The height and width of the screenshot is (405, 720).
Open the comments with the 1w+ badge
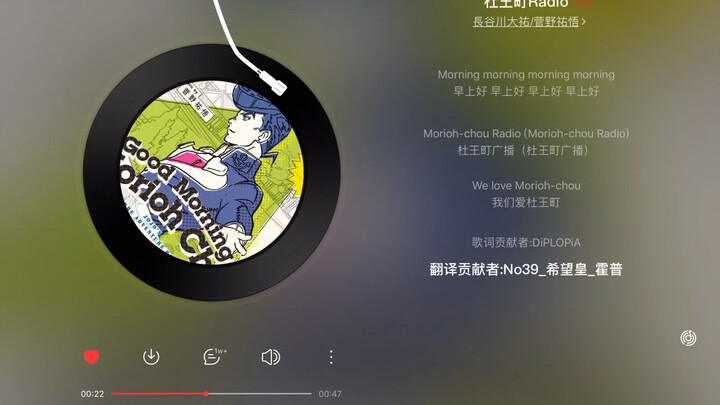212,357
